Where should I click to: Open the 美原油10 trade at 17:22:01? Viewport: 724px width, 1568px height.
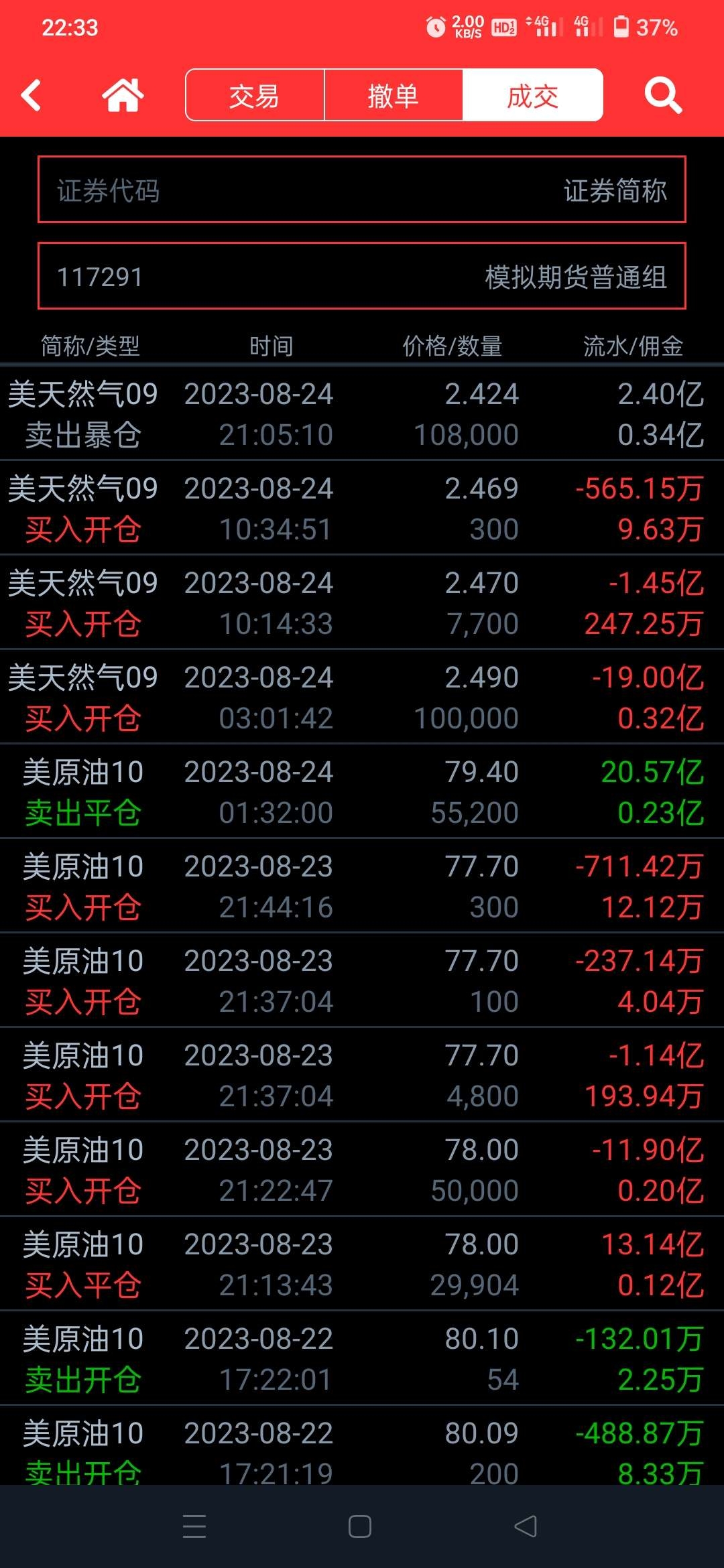click(362, 1358)
